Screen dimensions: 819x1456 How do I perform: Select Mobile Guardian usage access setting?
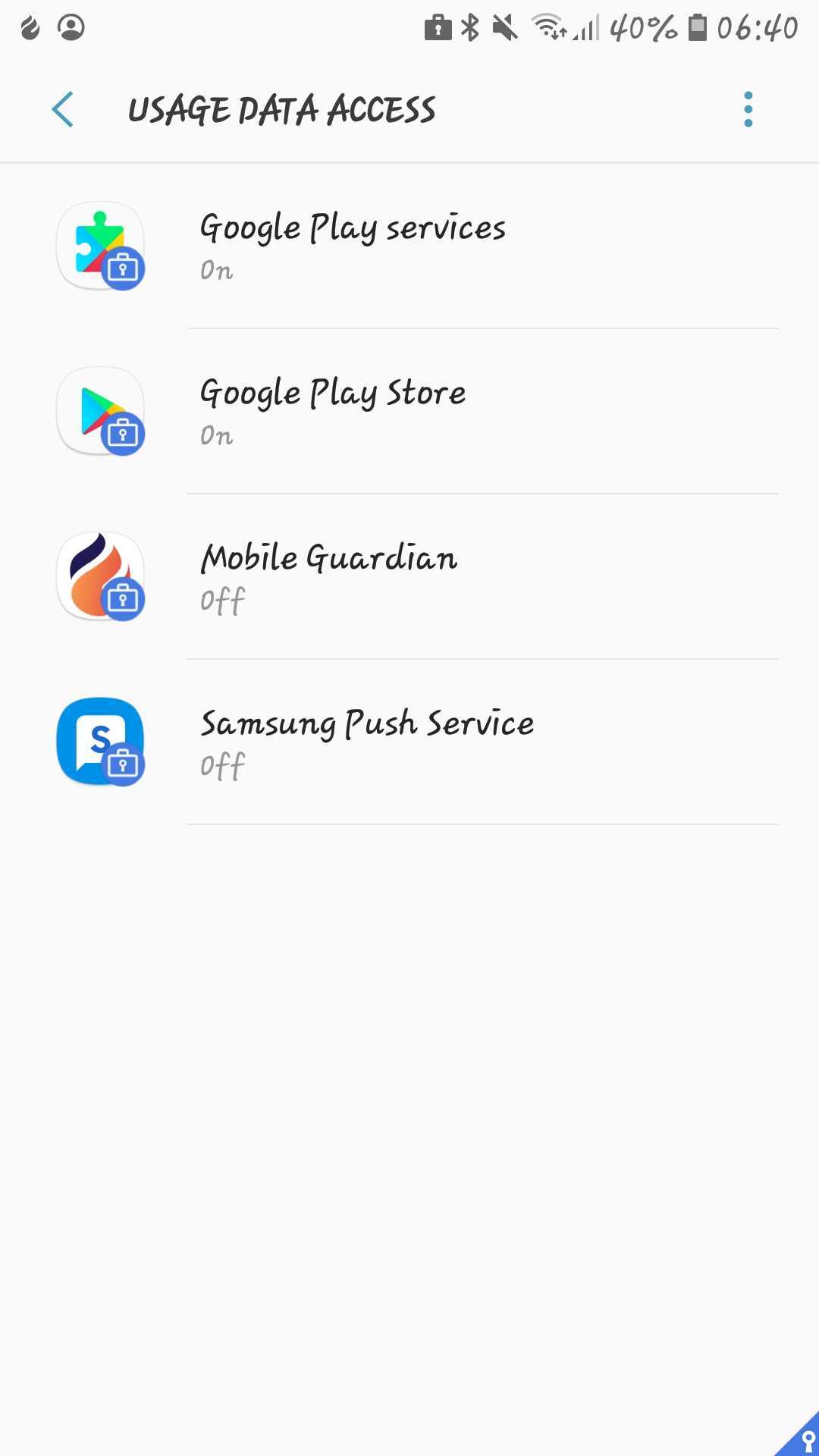pyautogui.click(x=409, y=577)
